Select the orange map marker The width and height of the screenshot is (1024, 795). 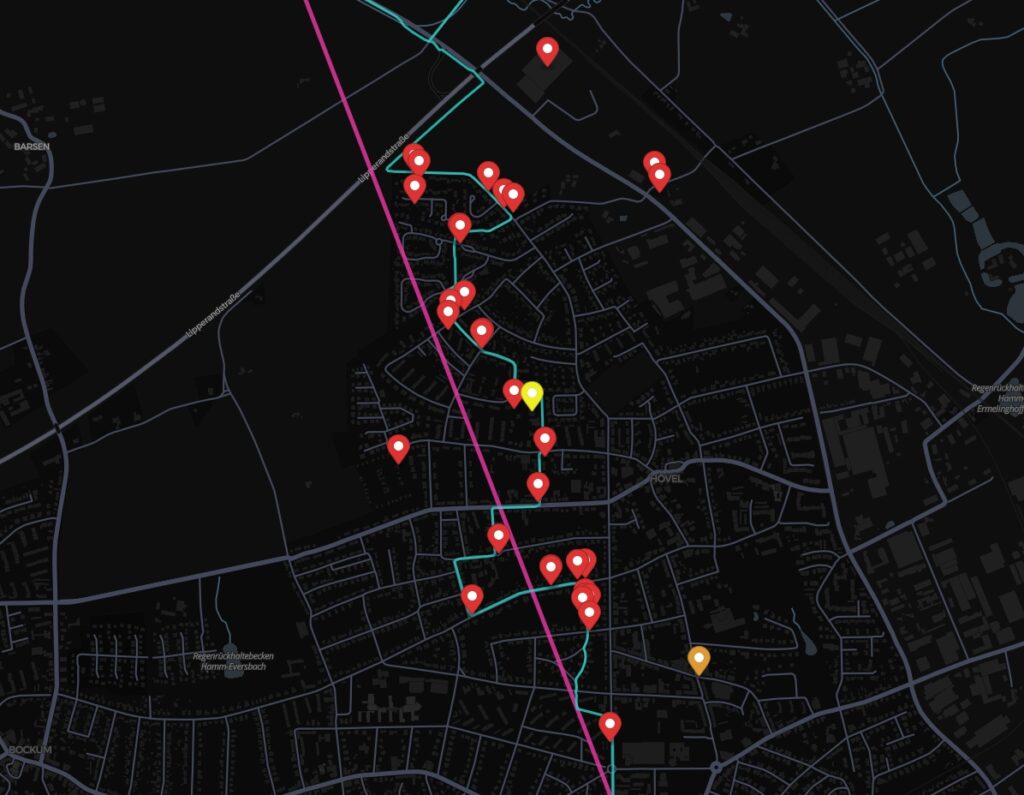[x=699, y=658]
